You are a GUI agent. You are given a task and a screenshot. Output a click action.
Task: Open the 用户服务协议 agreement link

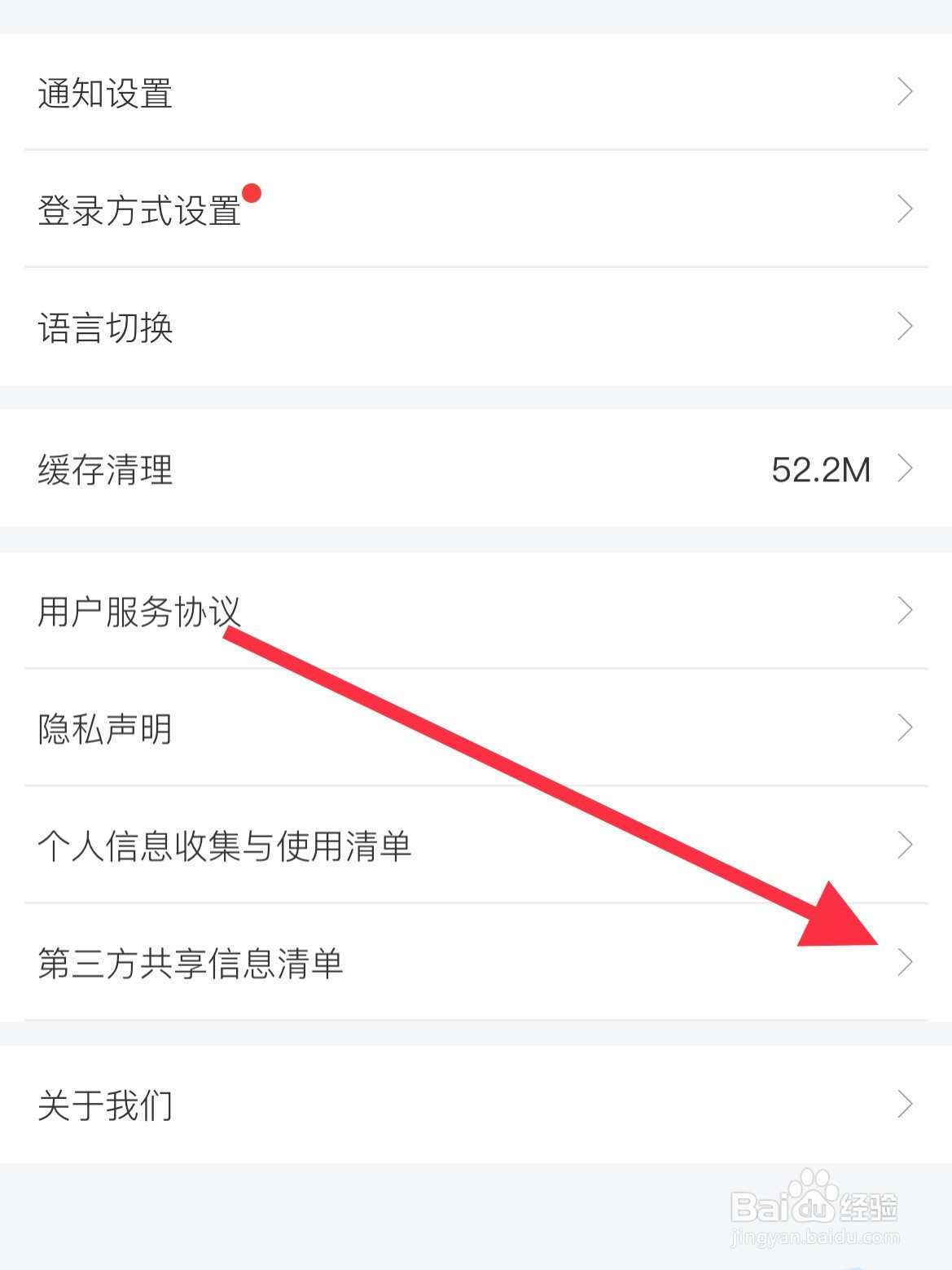138,609
